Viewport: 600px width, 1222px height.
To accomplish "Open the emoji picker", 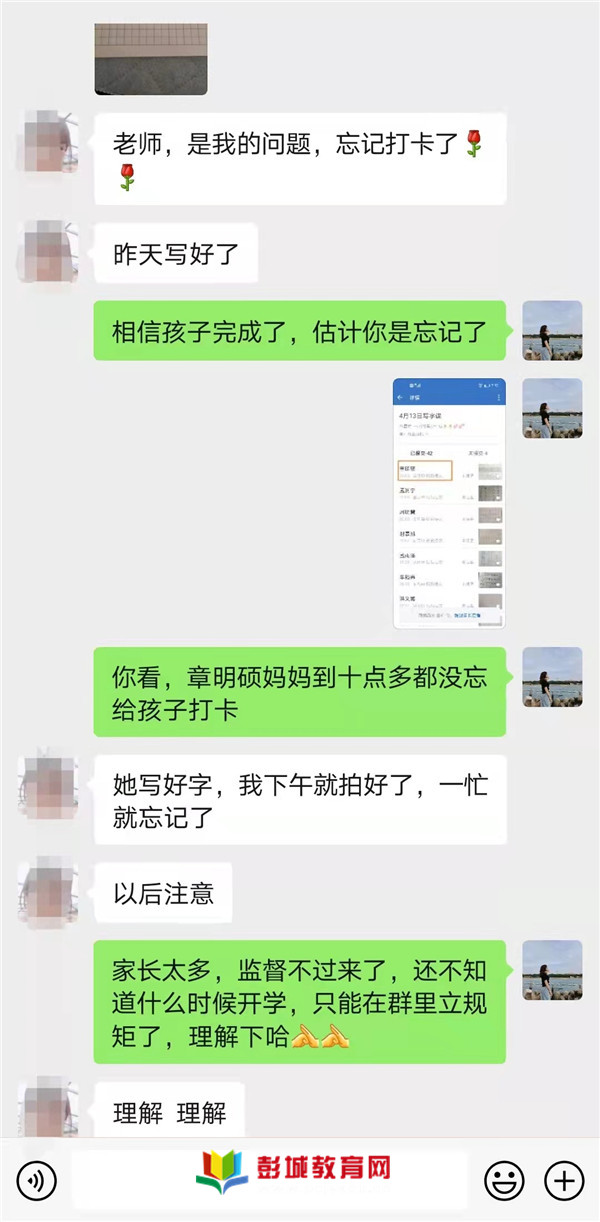I will 504,1181.
